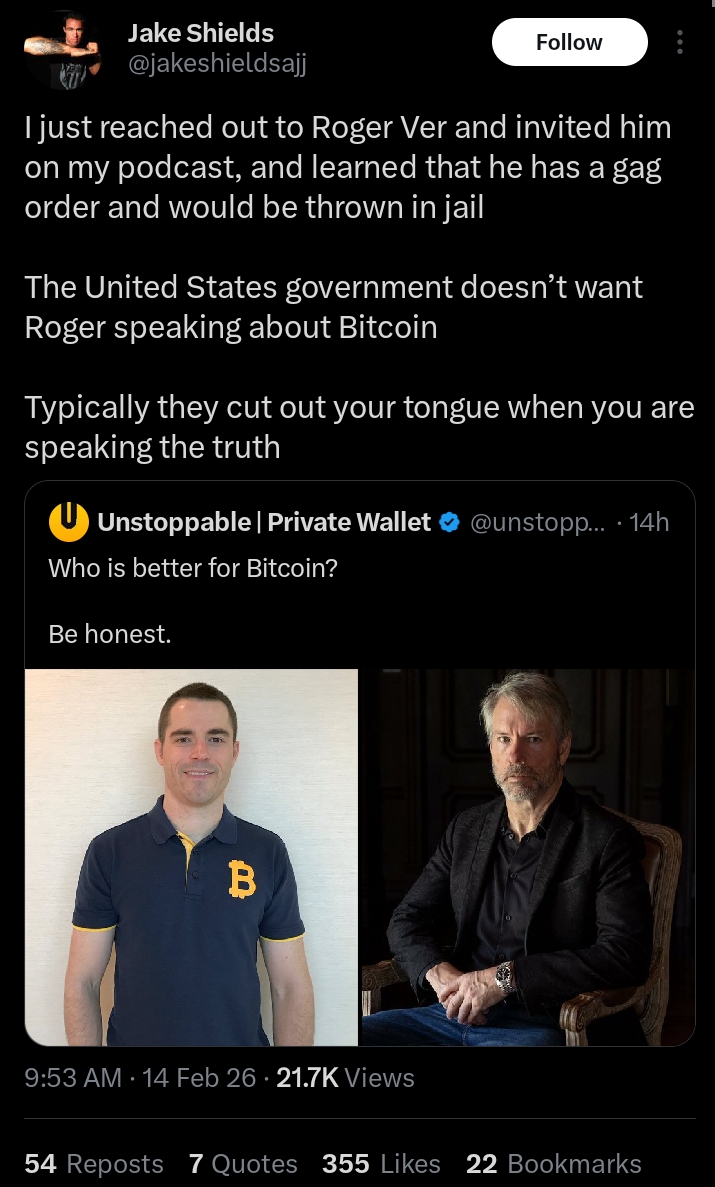Open the @jakeshieldsajj handle
715x1187 pixels.
(x=217, y=64)
